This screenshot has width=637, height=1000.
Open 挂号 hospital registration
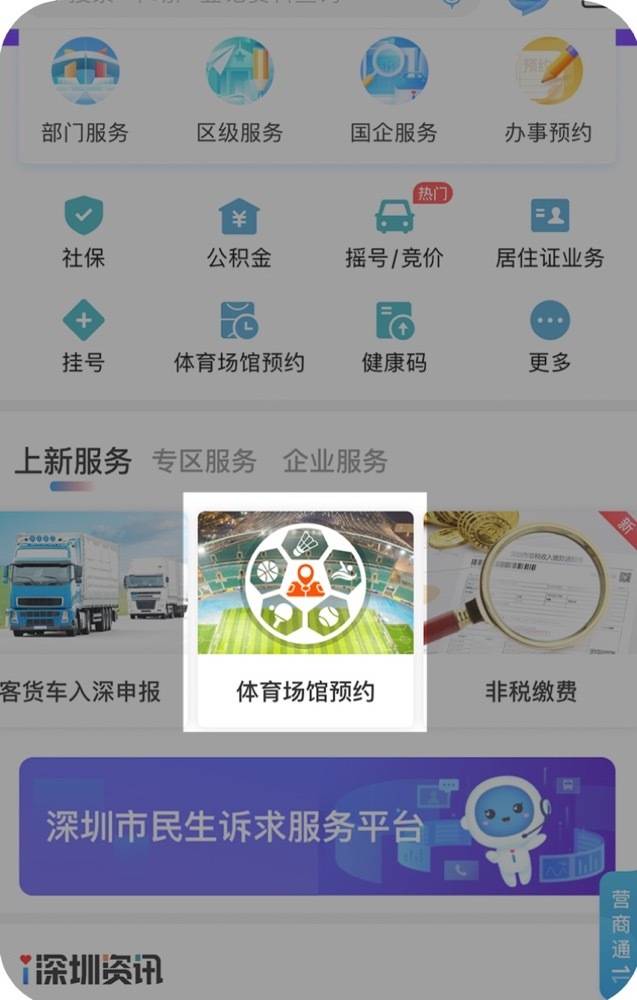pyautogui.click(x=84, y=337)
